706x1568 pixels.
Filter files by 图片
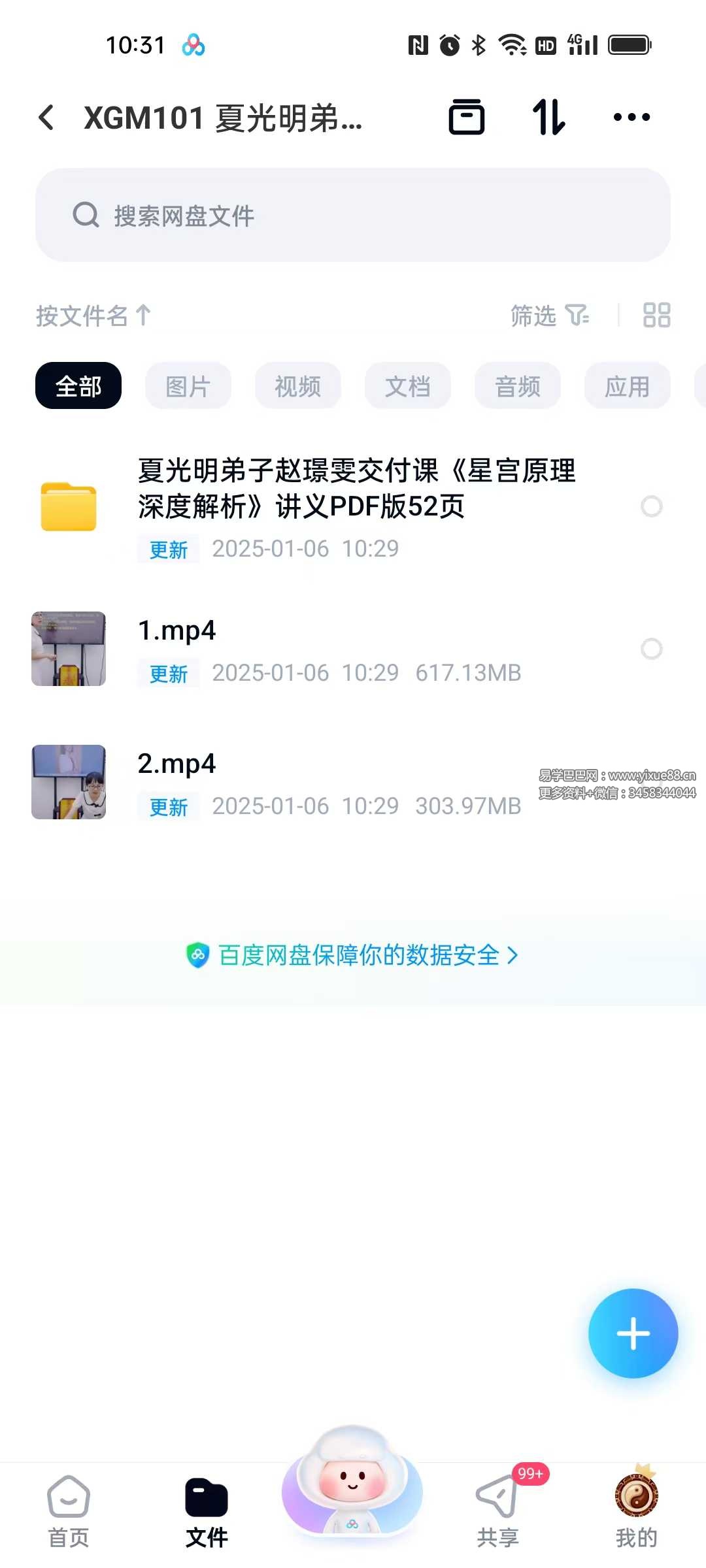tap(188, 386)
